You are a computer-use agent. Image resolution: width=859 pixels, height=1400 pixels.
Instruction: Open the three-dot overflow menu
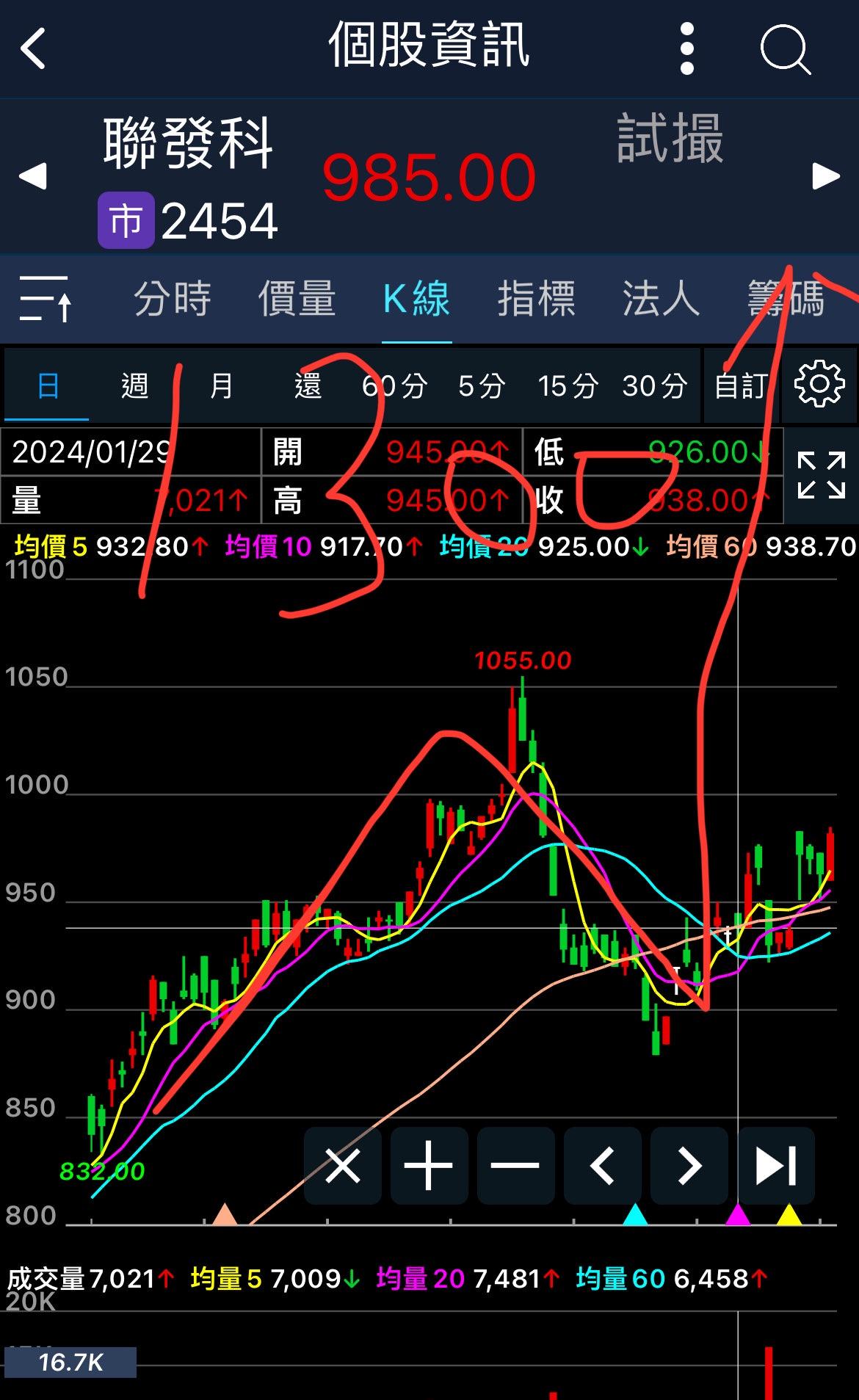pos(687,48)
